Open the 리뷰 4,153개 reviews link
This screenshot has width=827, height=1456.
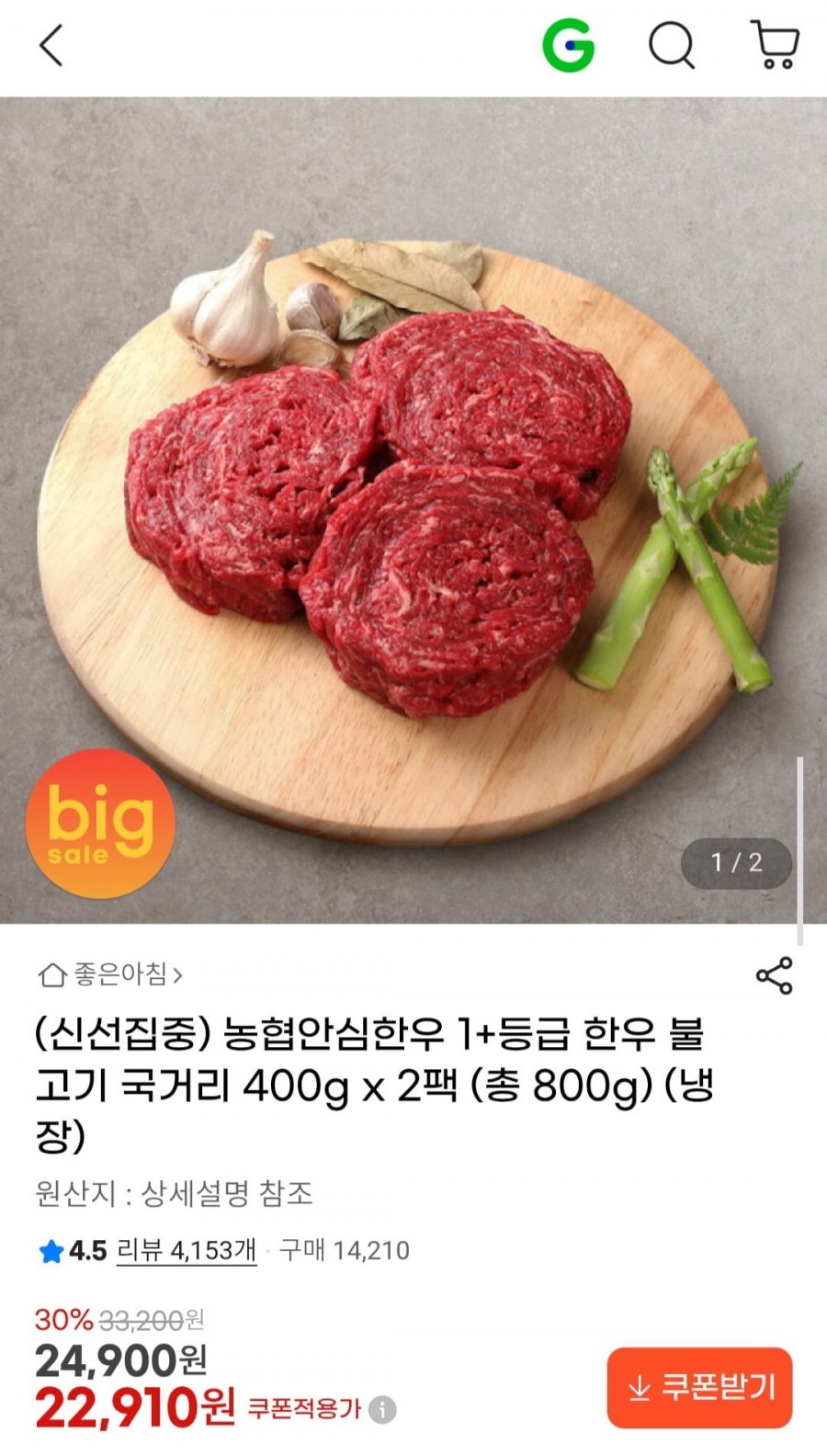click(186, 1250)
